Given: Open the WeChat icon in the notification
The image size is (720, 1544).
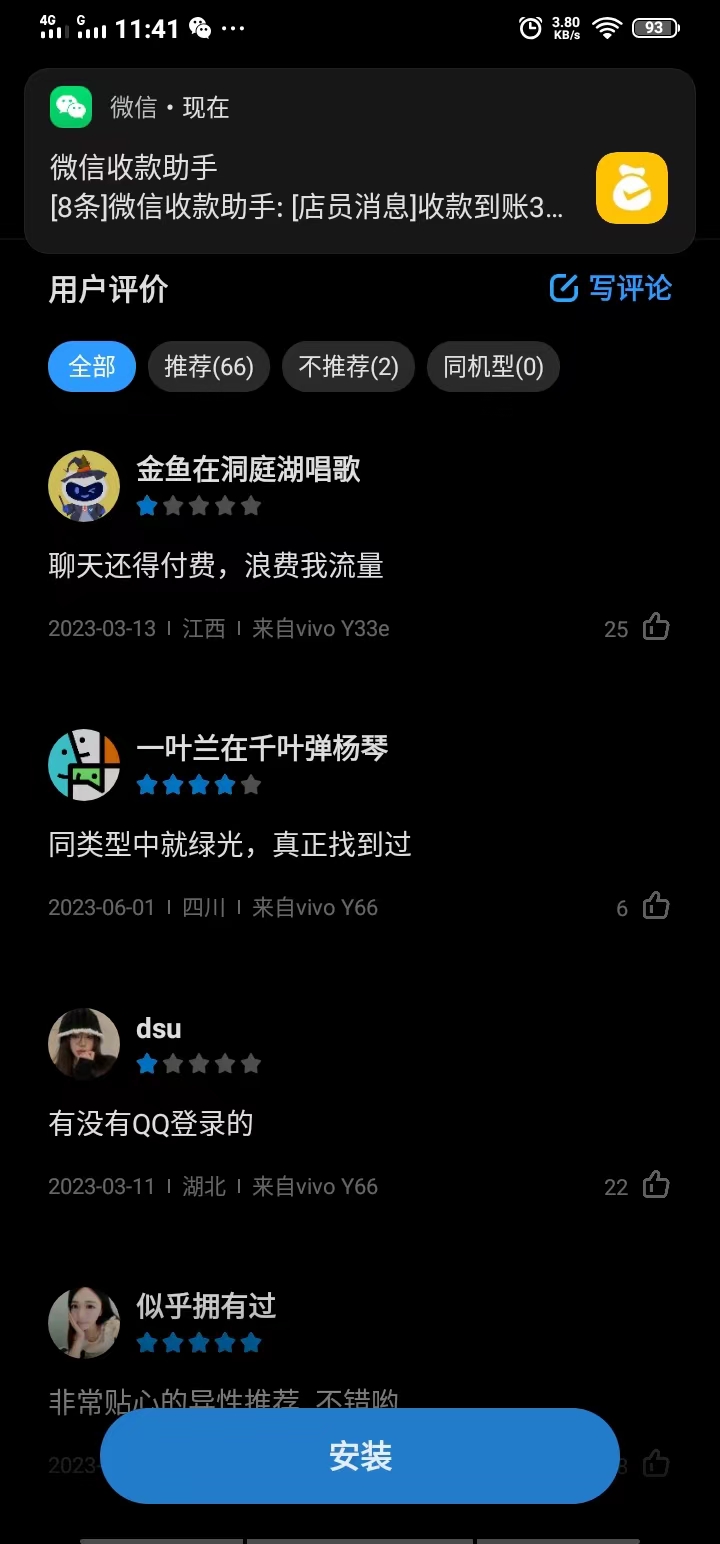Looking at the screenshot, I should click(70, 106).
